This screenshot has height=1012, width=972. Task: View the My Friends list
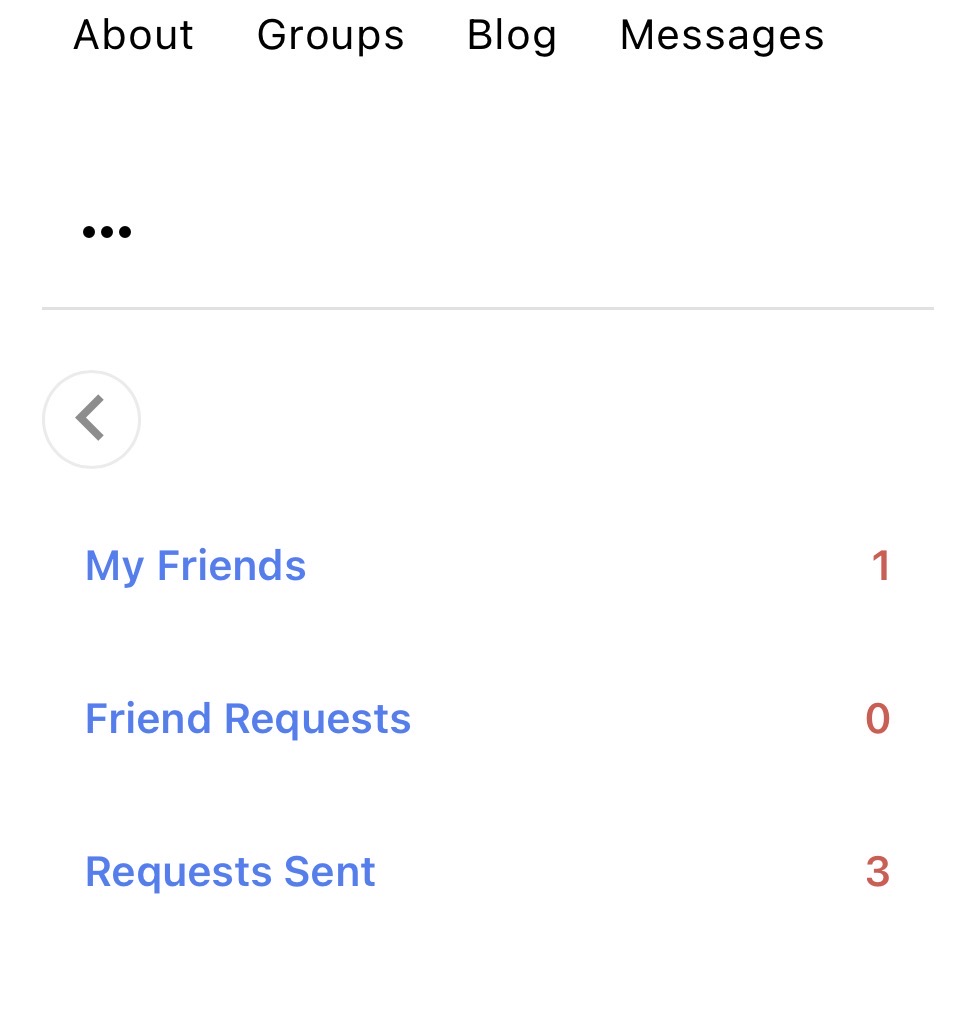[x=195, y=566]
